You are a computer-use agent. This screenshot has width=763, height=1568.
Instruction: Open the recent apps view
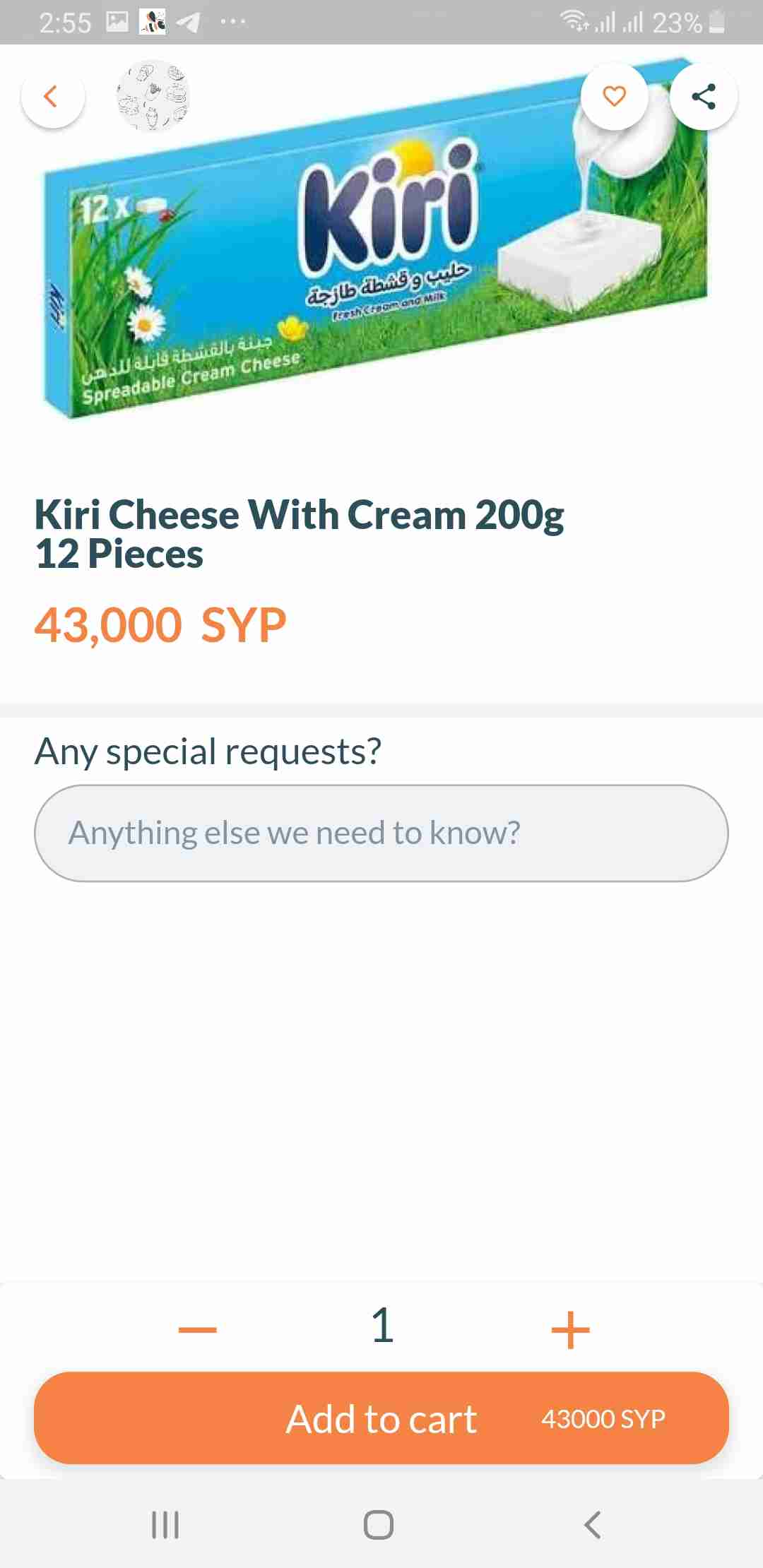[165, 1524]
